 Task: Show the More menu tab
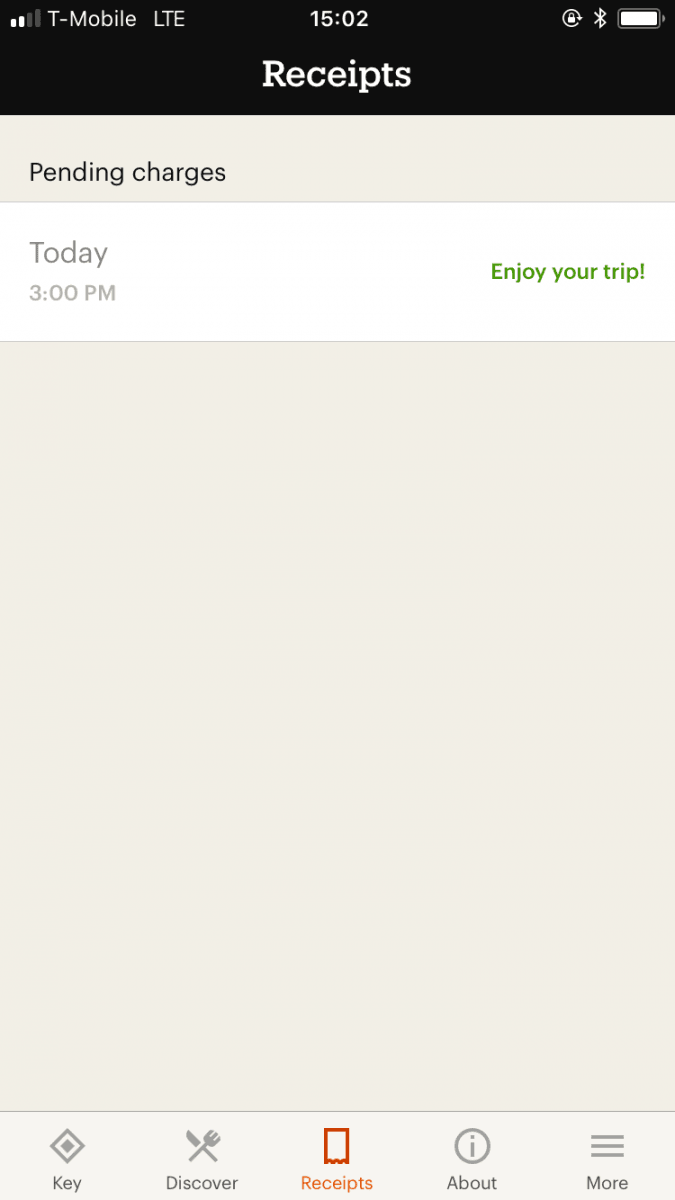click(607, 1157)
